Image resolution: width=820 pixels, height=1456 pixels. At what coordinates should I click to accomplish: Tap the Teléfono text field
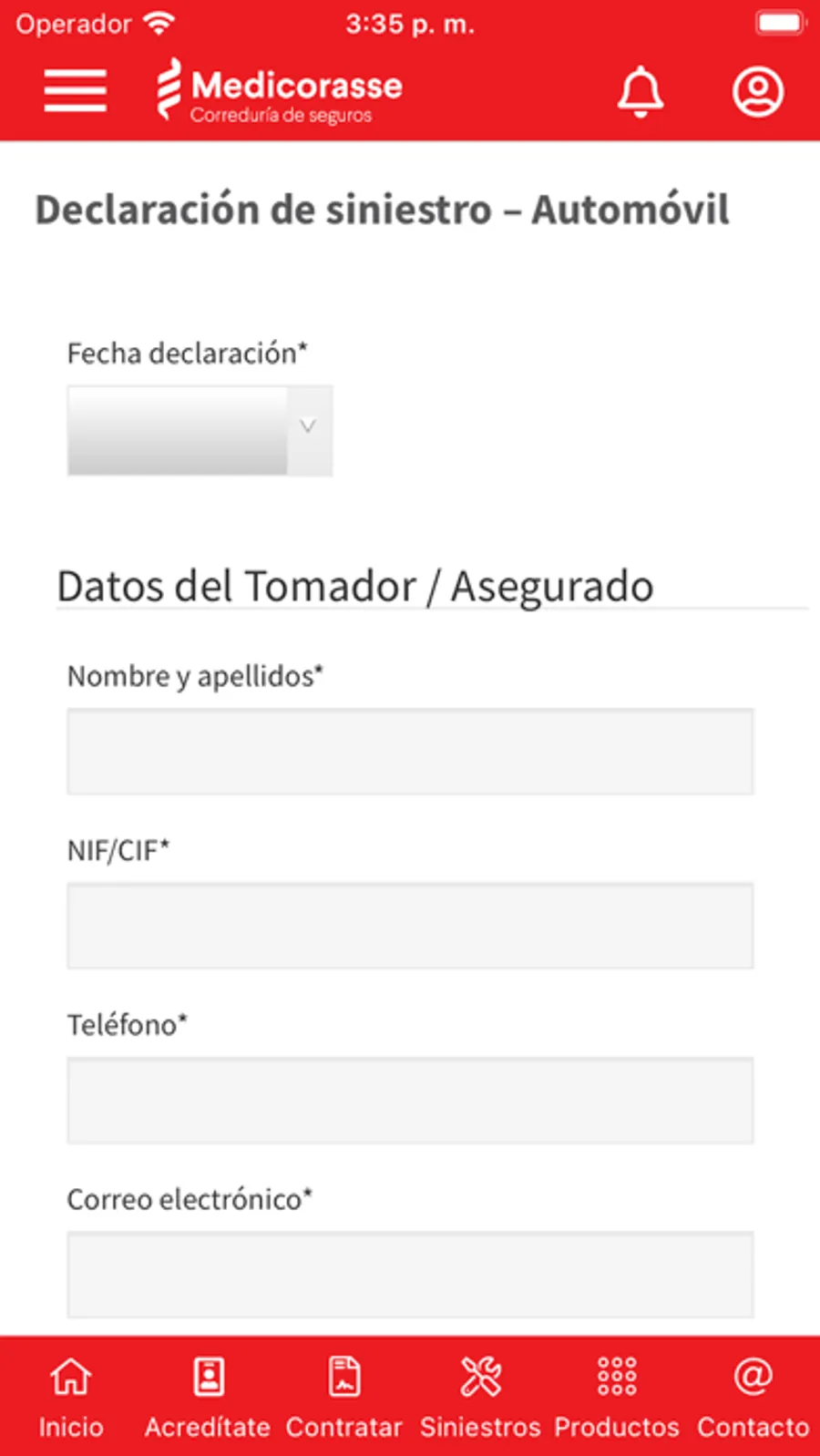[x=410, y=1101]
